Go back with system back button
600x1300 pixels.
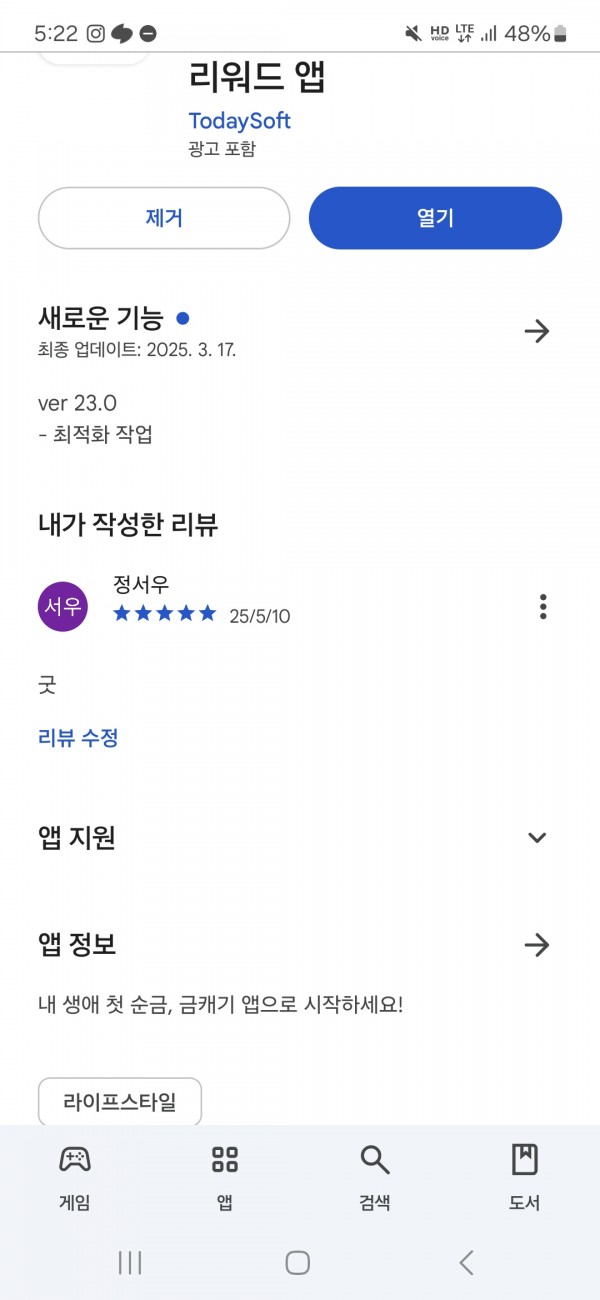click(466, 1263)
